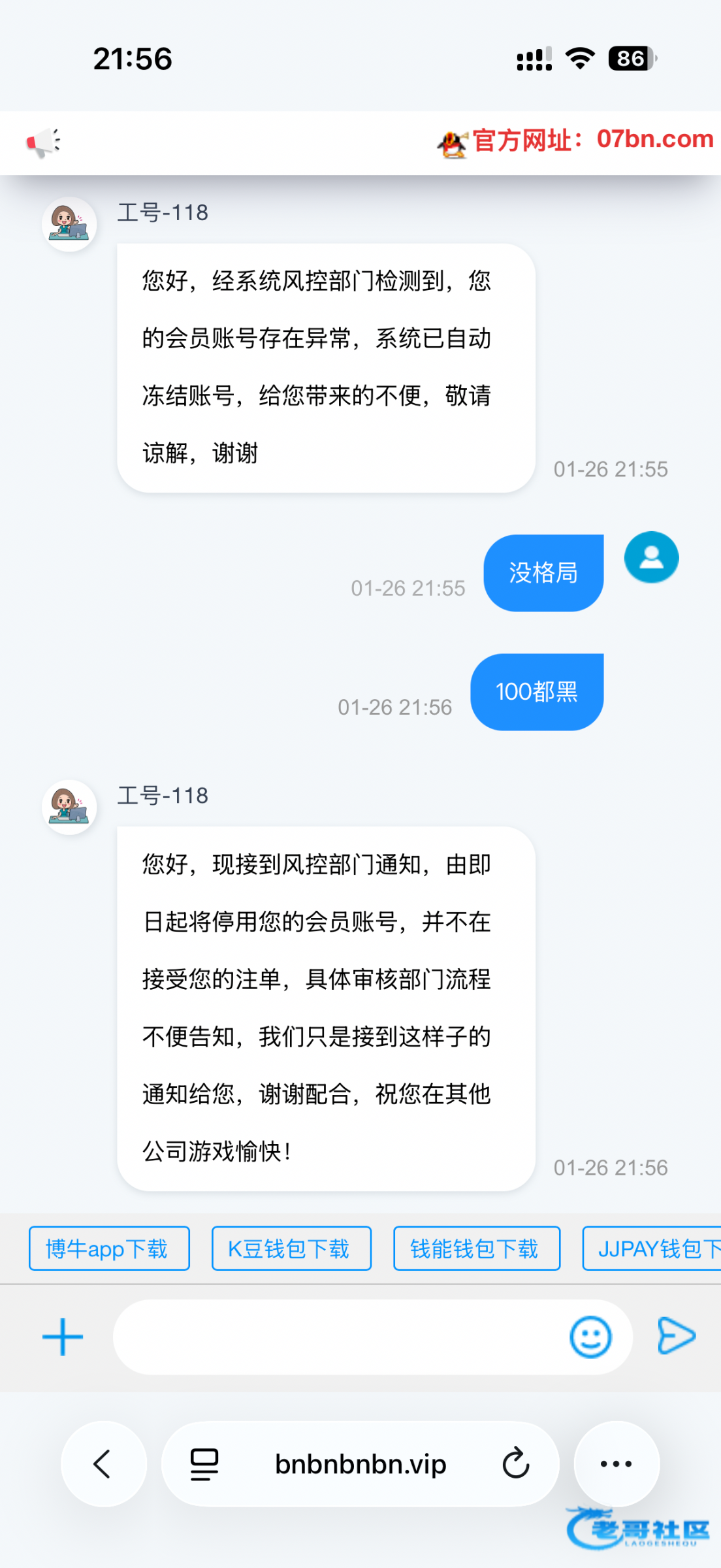Reload the bnbnbnbn.vip page

click(x=515, y=1463)
